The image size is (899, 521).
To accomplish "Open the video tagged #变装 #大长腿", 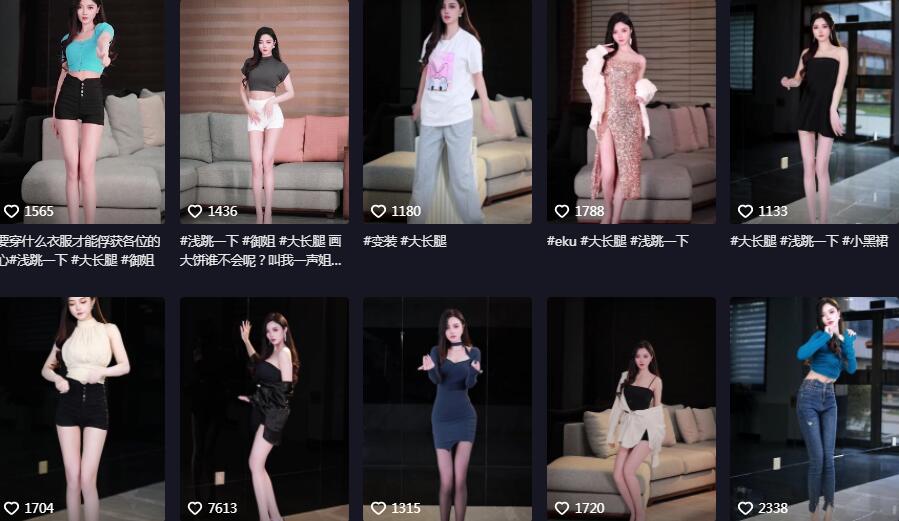I will pos(447,110).
